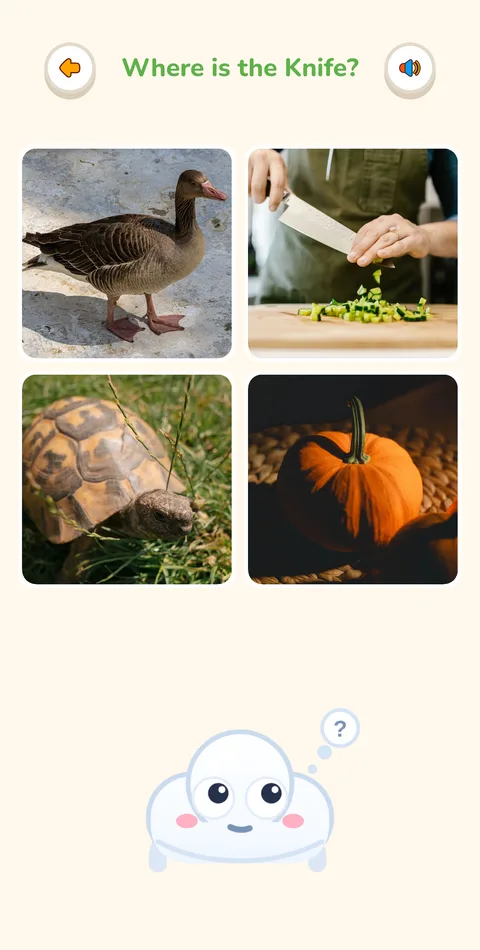The height and width of the screenshot is (950, 480).
Task: Choose the picture with the knife chopping vegetables
Action: [x=353, y=253]
